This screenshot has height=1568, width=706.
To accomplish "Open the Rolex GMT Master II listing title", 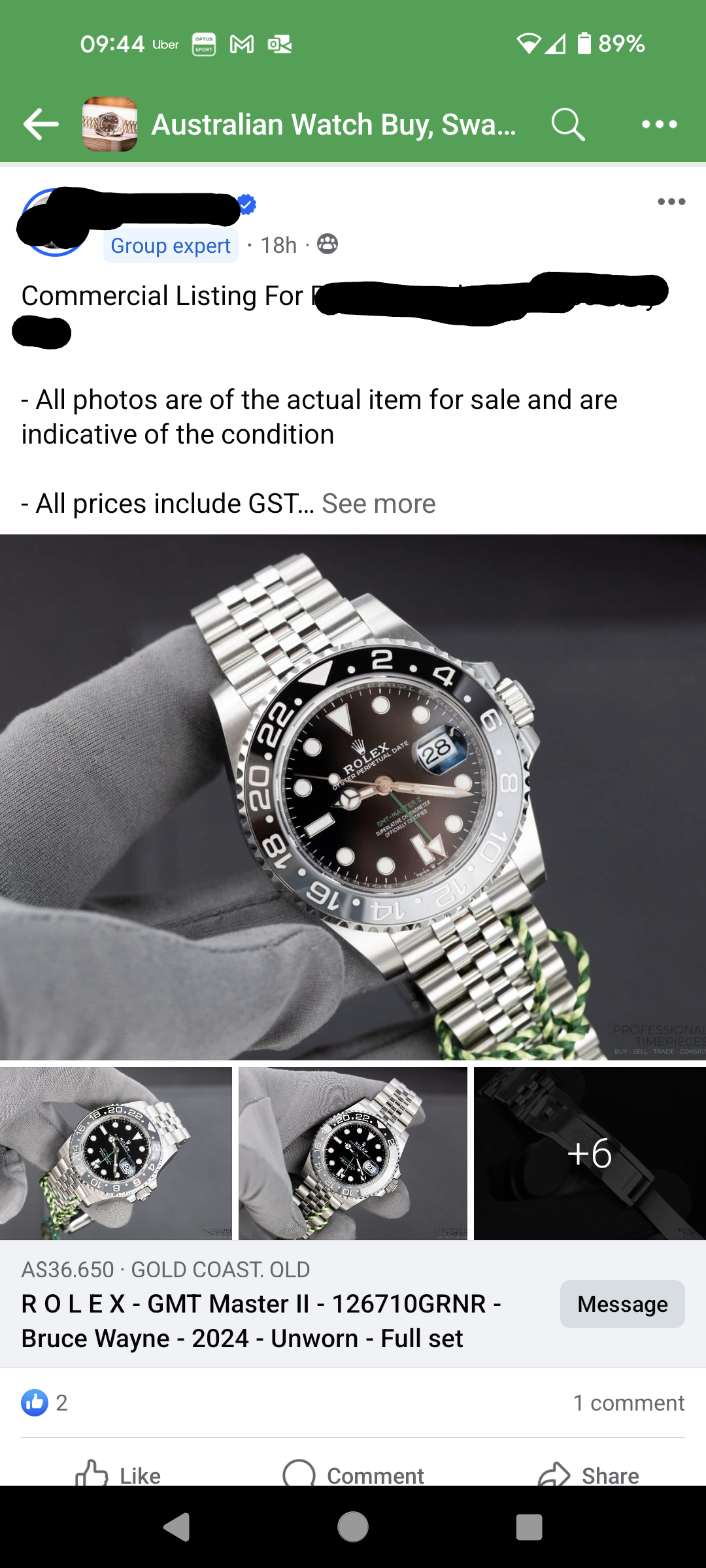I will (x=261, y=1321).
